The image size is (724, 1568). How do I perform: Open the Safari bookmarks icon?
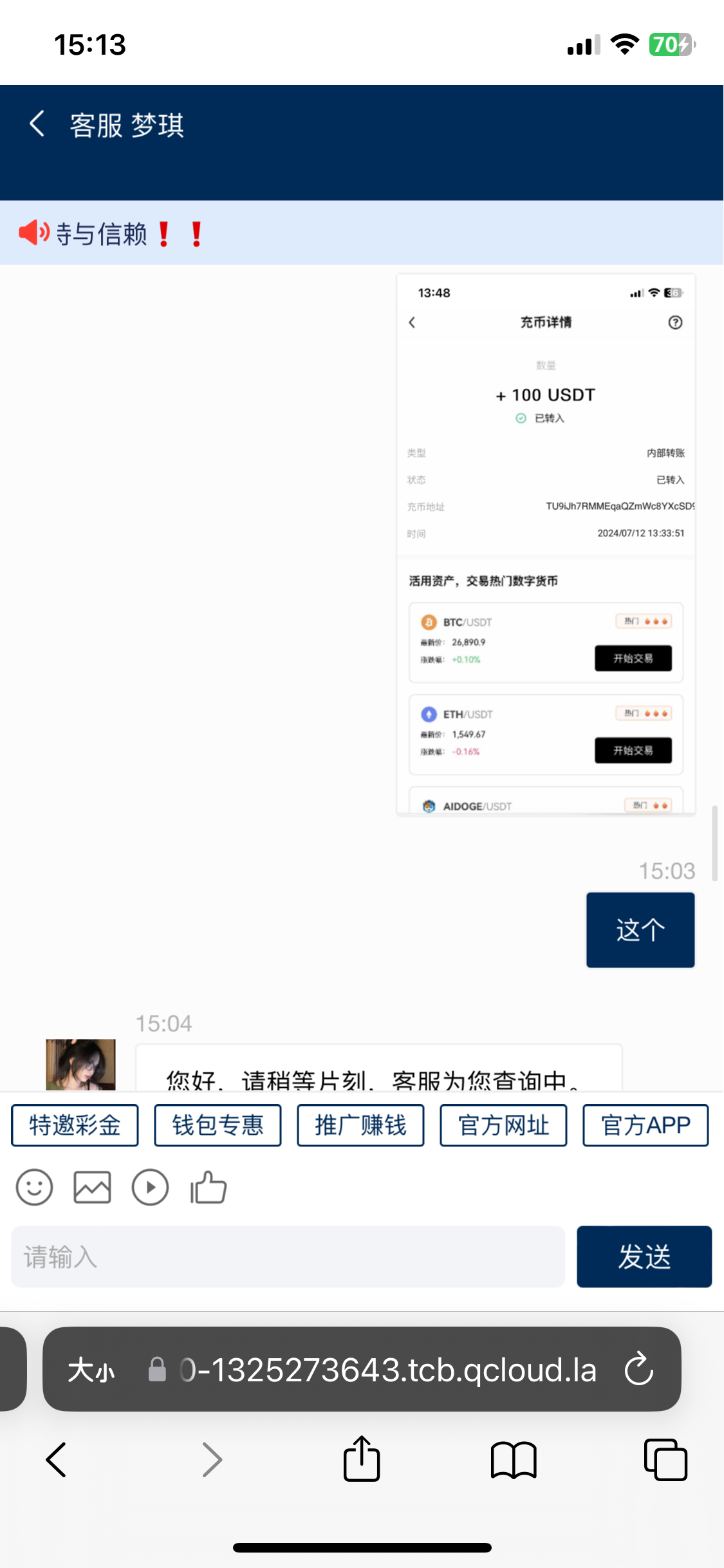[514, 1460]
